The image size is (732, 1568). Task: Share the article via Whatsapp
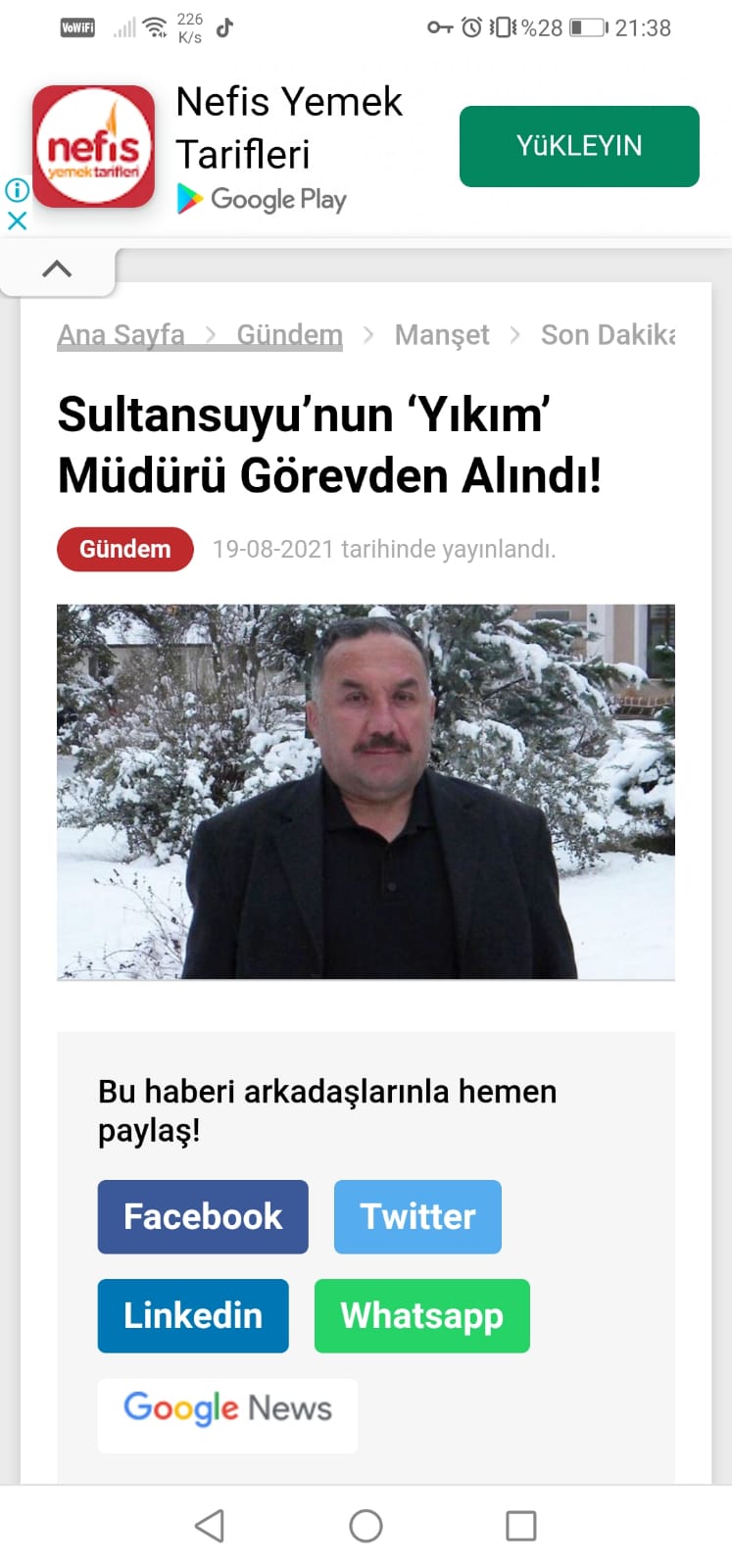point(421,1315)
